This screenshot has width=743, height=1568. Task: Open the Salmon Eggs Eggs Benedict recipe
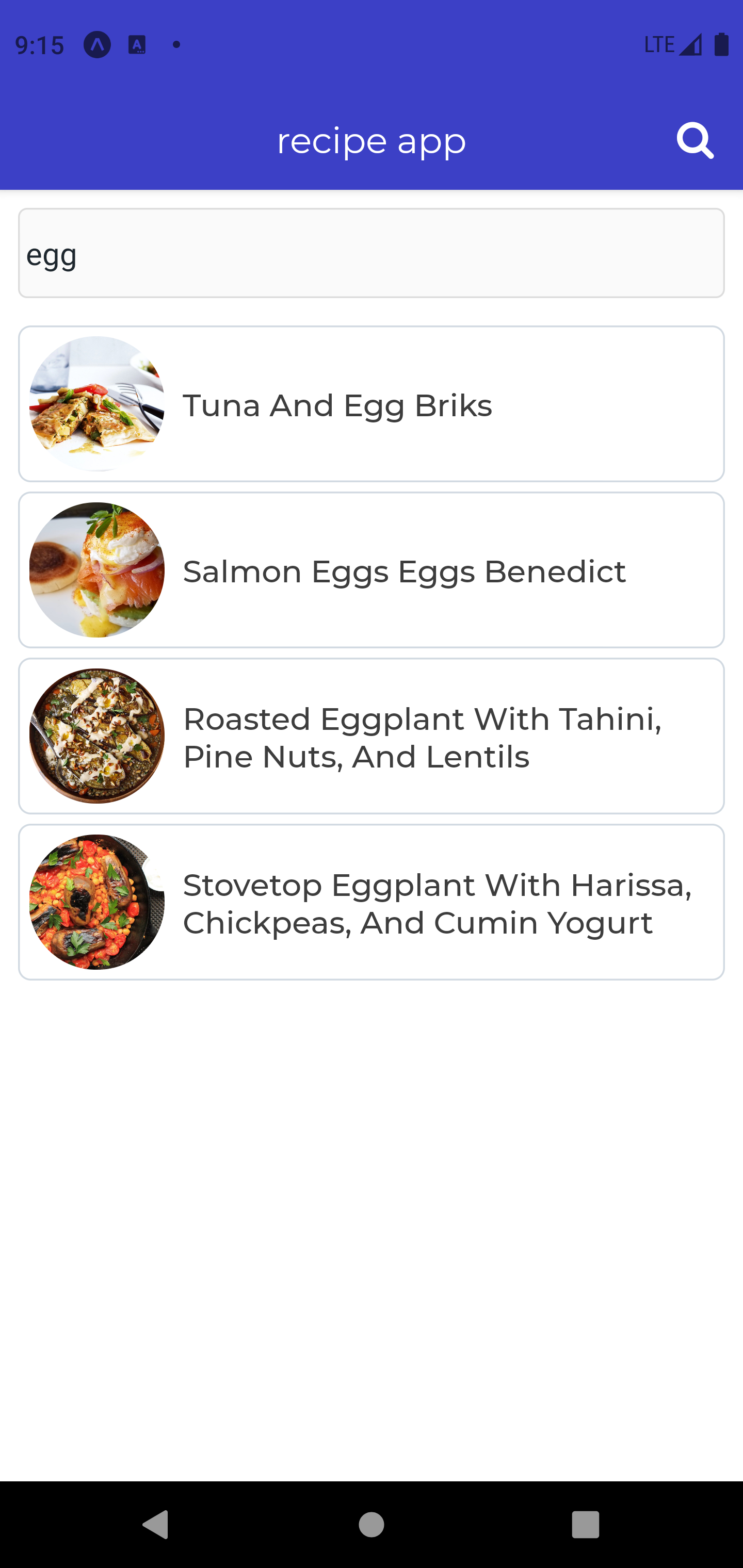coord(371,570)
